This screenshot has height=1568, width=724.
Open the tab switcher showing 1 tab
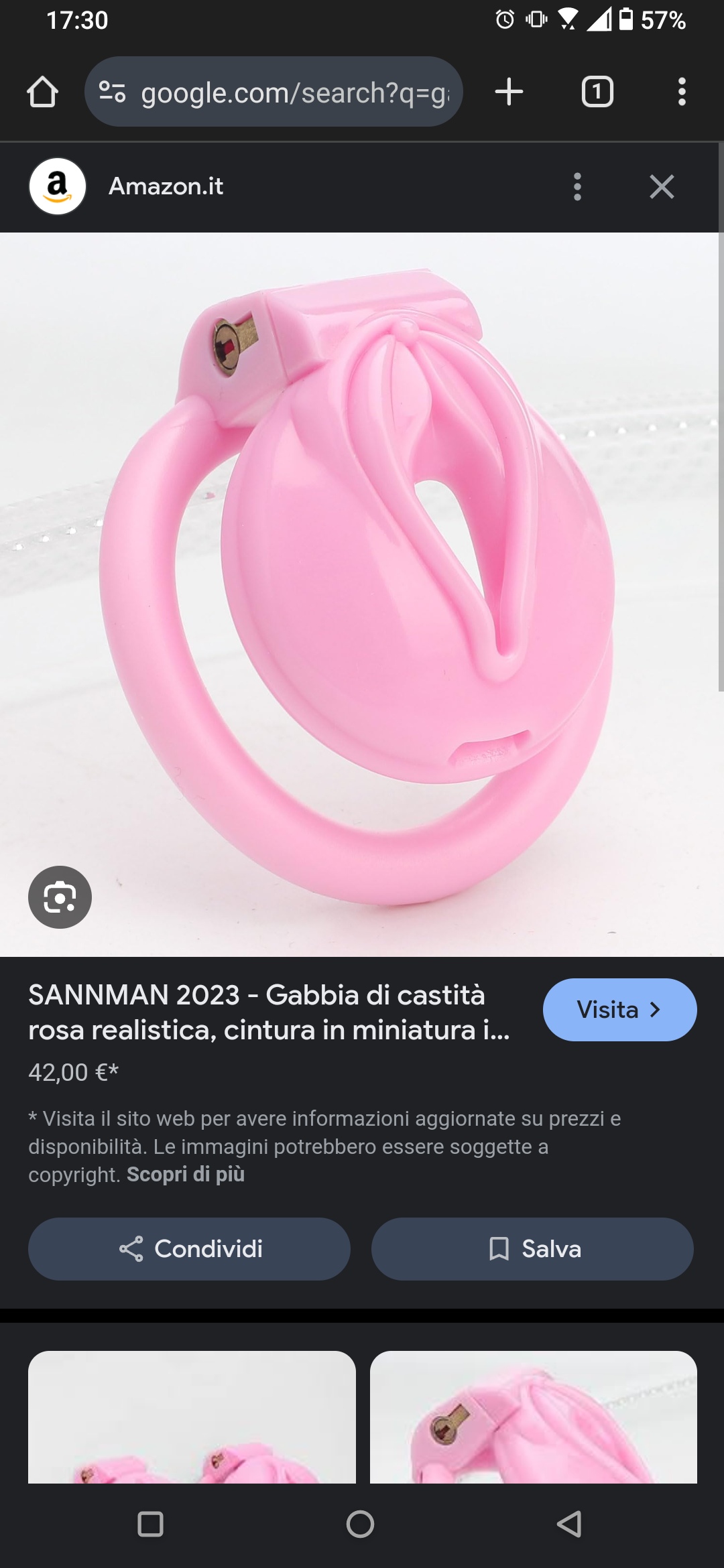tap(597, 92)
